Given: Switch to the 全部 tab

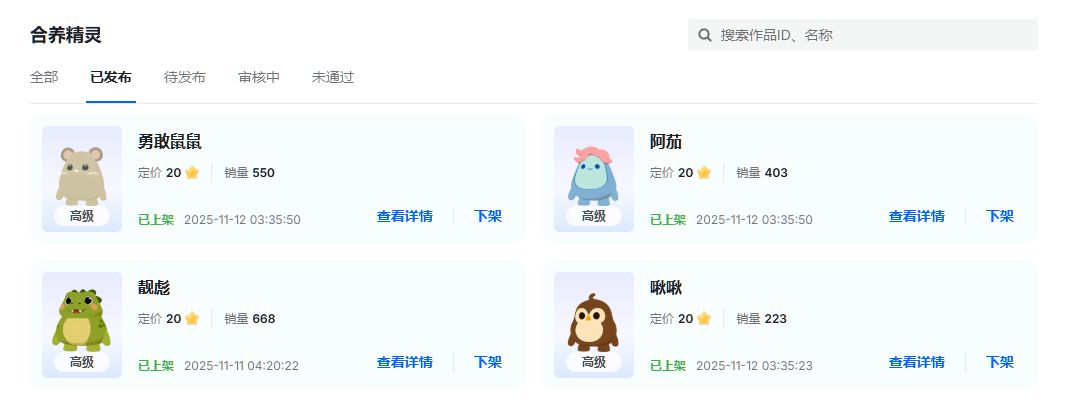Looking at the screenshot, I should [x=44, y=77].
